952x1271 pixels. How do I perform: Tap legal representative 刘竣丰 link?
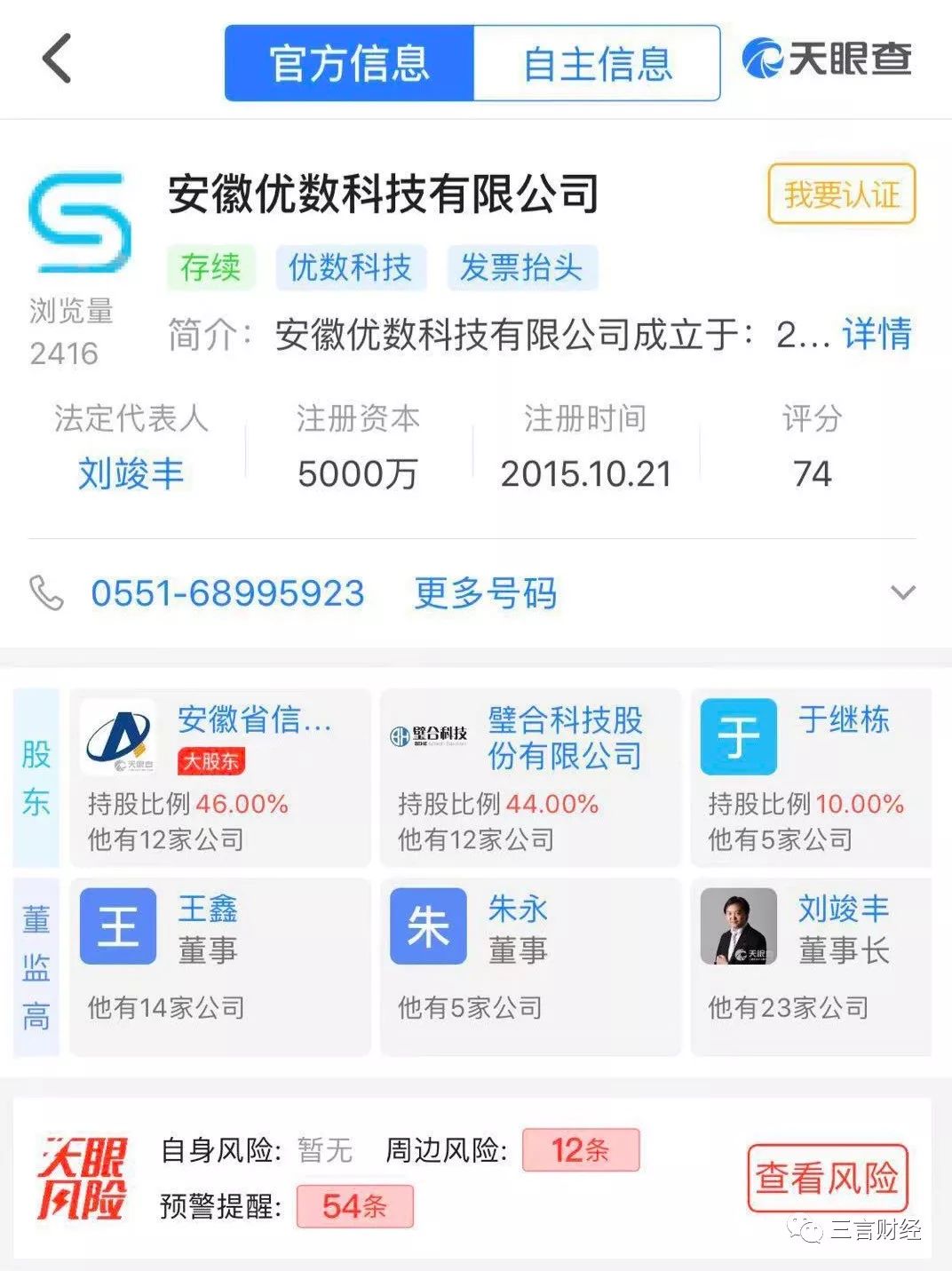tap(131, 474)
